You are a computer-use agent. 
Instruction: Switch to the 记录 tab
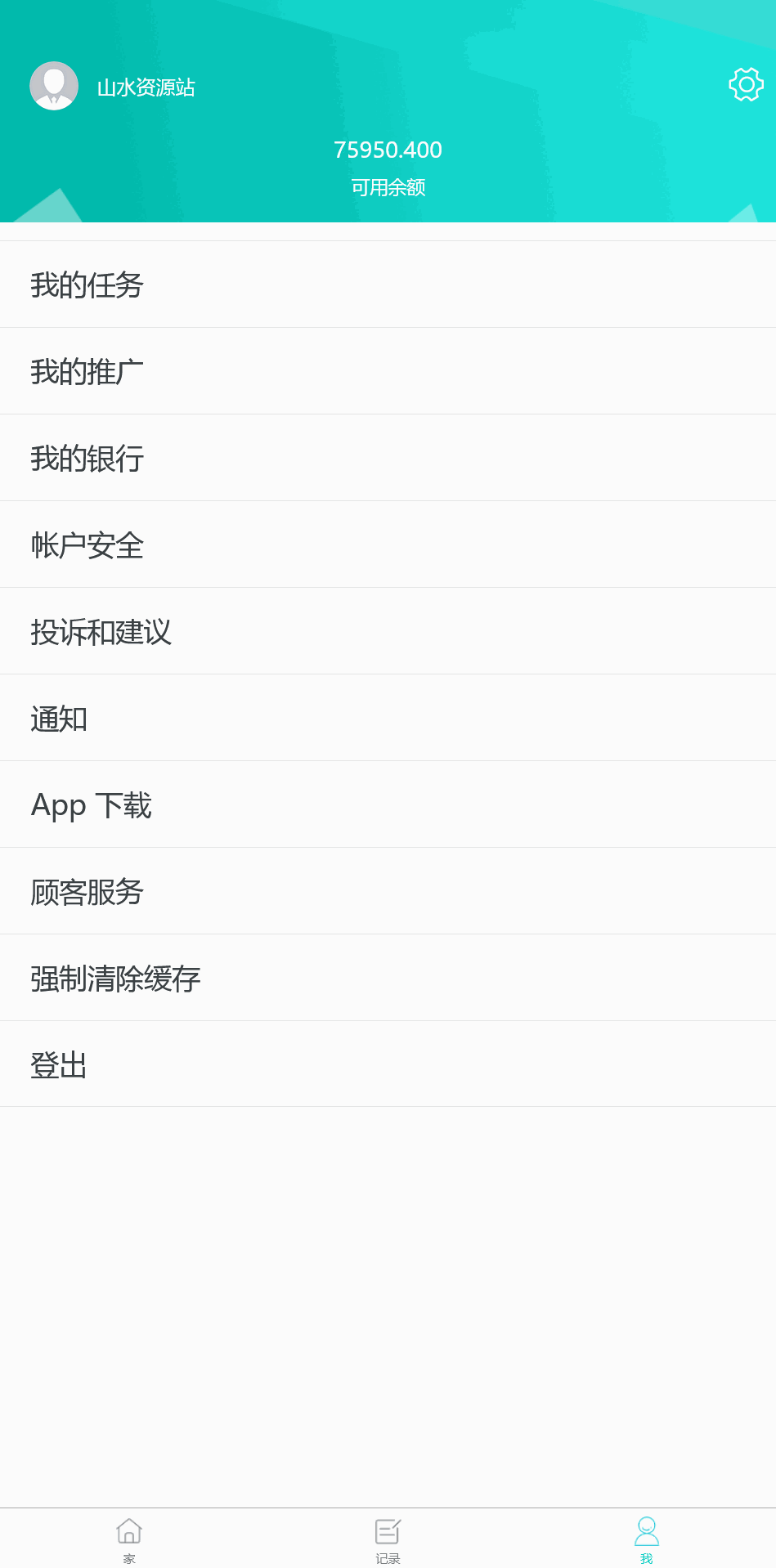(388, 1541)
